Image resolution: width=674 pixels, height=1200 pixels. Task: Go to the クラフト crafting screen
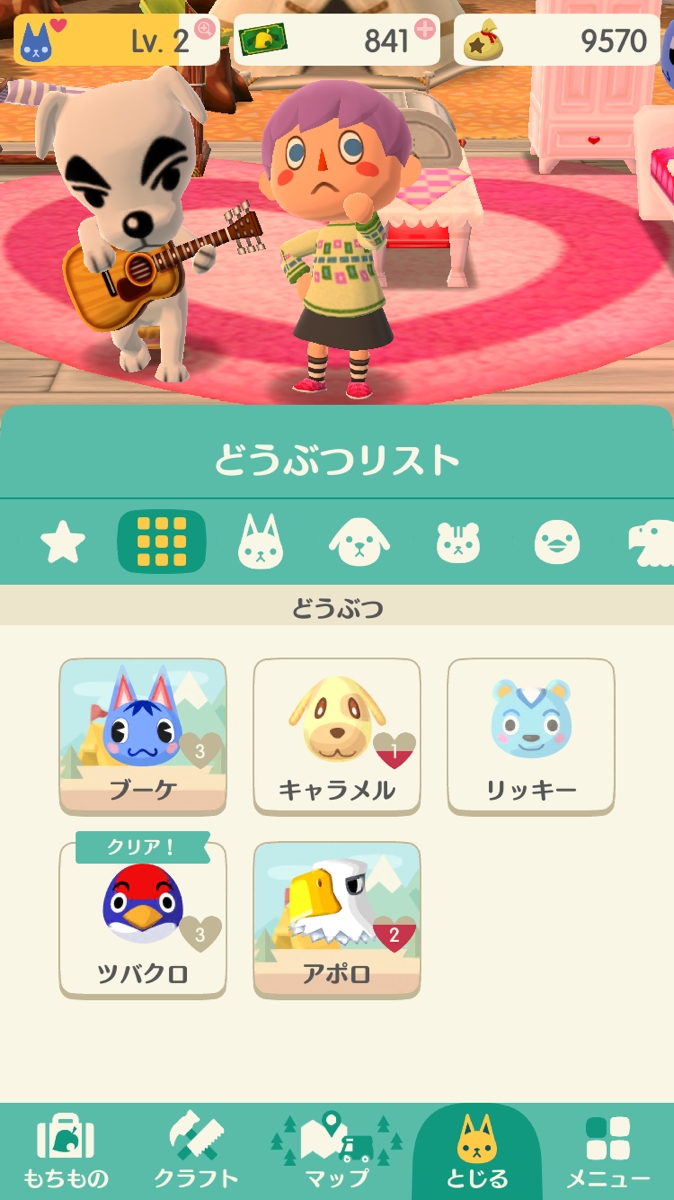pos(196,1152)
